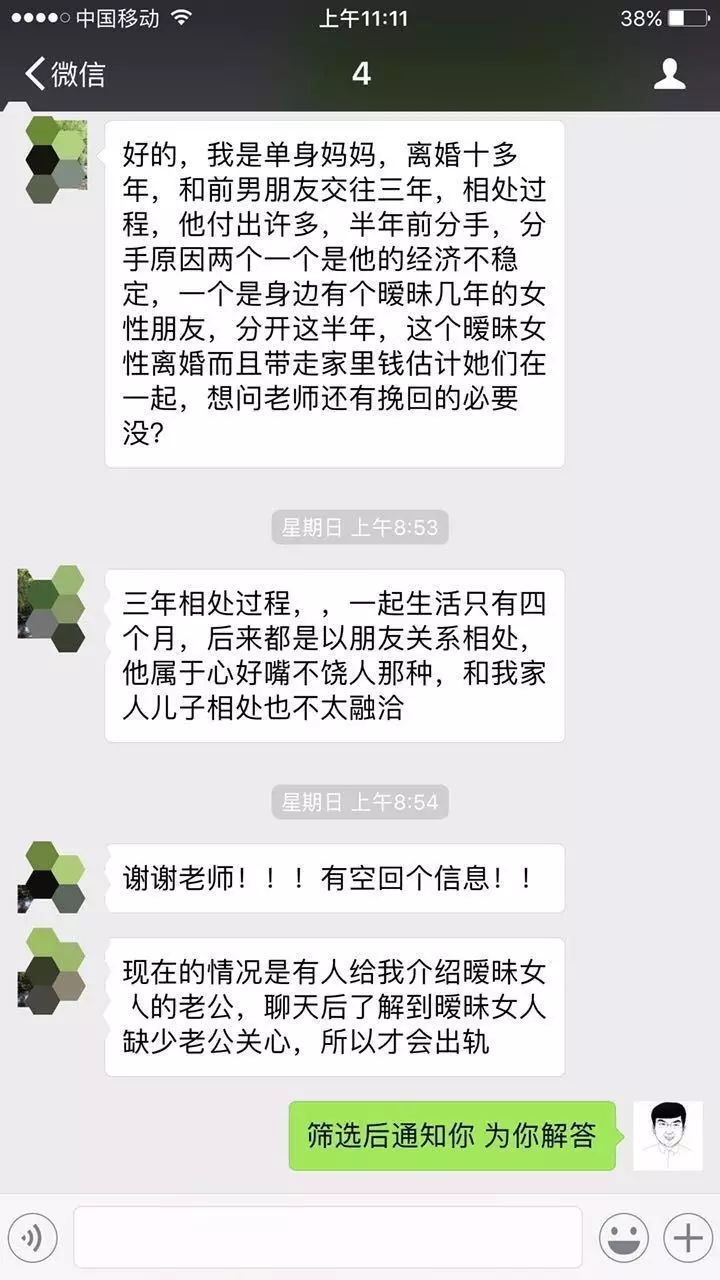720x1280 pixels.
Task: Open the chat info profile icon
Action: click(x=669, y=74)
